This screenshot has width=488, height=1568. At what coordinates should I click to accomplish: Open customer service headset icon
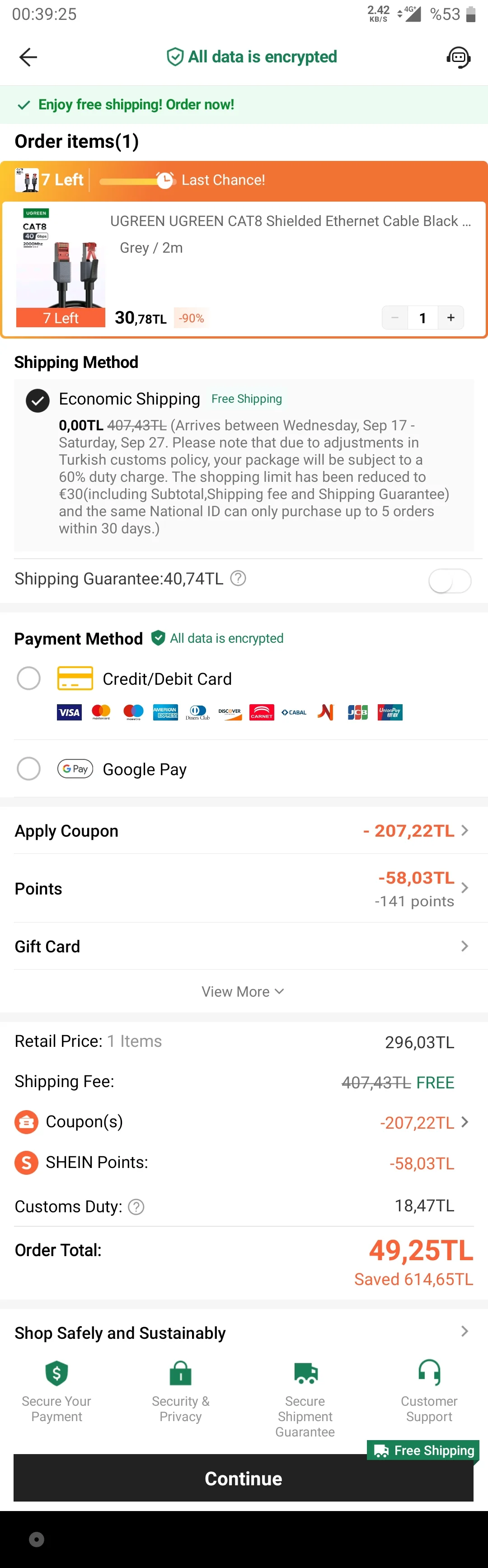tap(458, 57)
